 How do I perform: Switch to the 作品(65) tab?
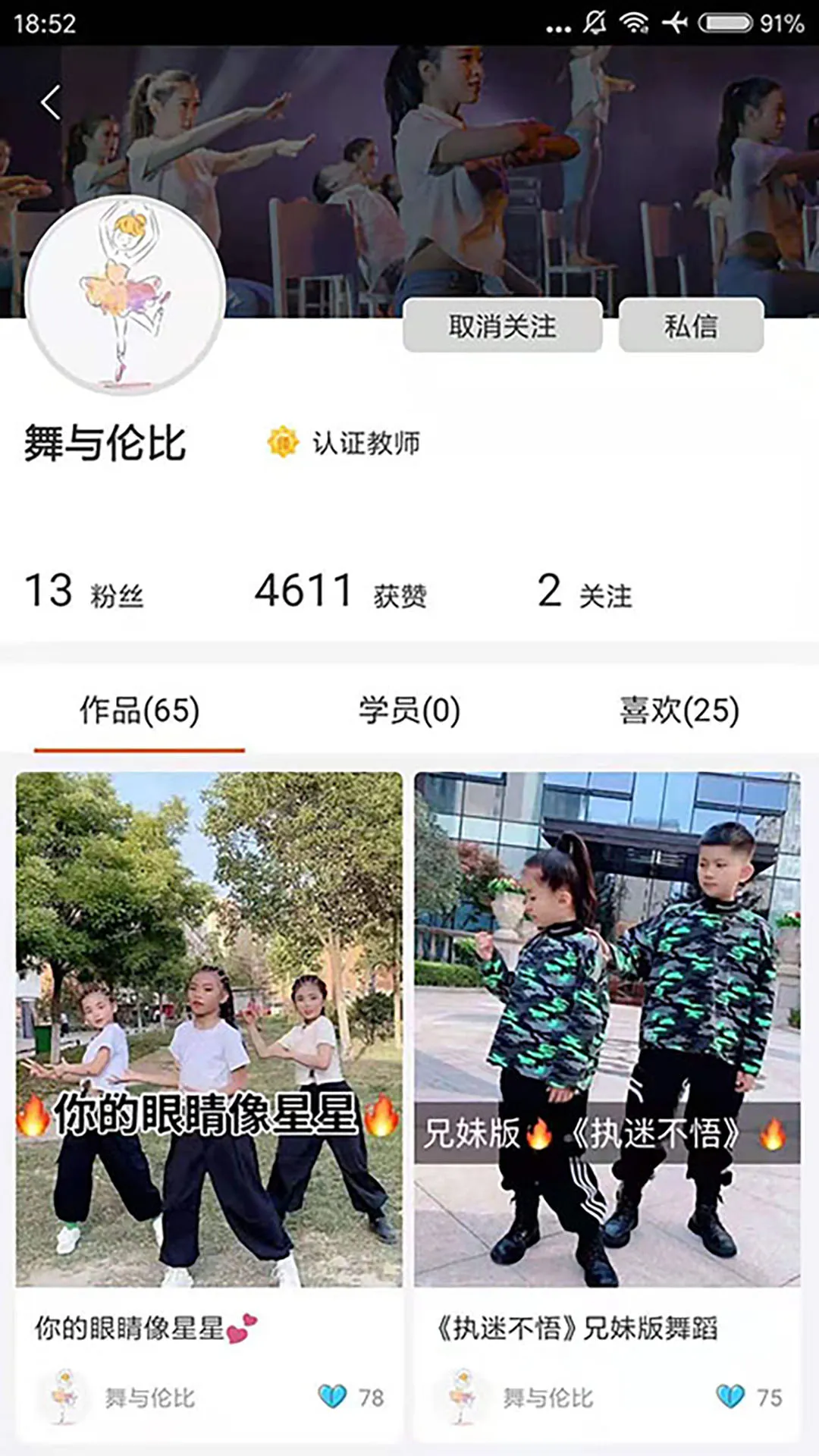[x=140, y=711]
